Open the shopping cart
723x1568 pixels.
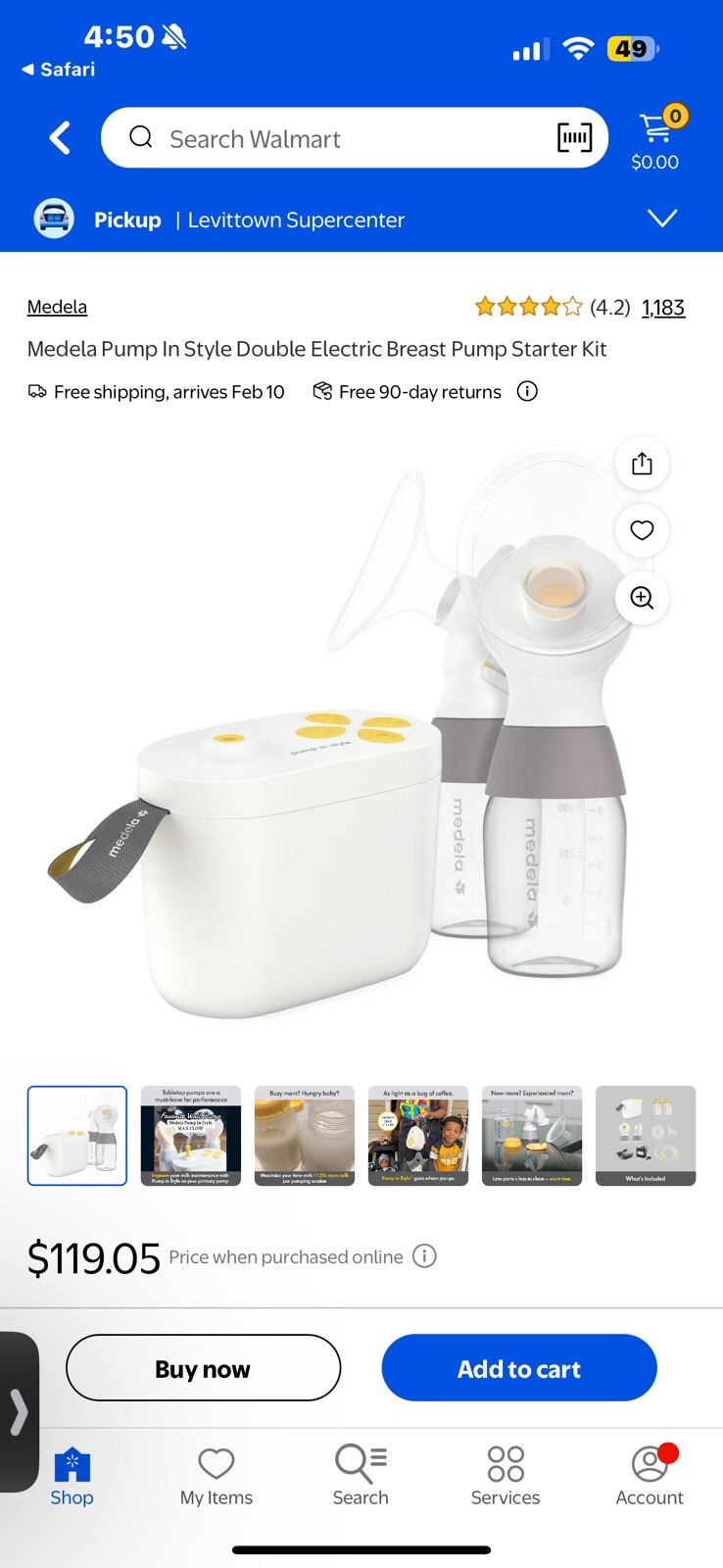point(655,139)
